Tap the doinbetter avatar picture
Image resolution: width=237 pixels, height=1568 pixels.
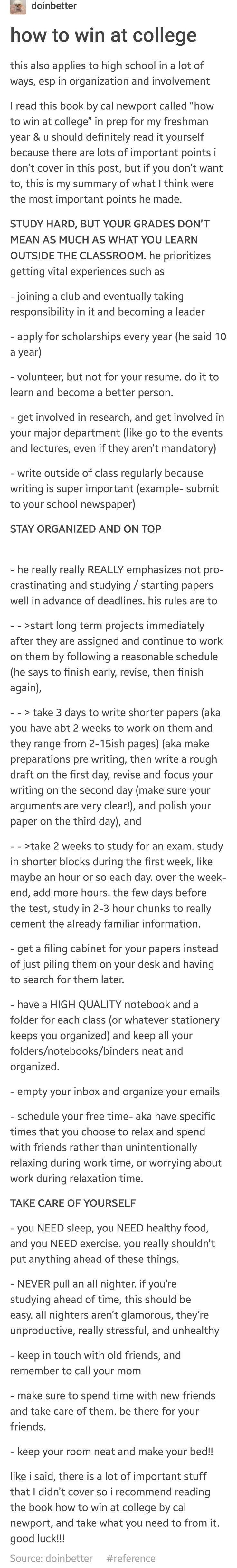point(18,7)
